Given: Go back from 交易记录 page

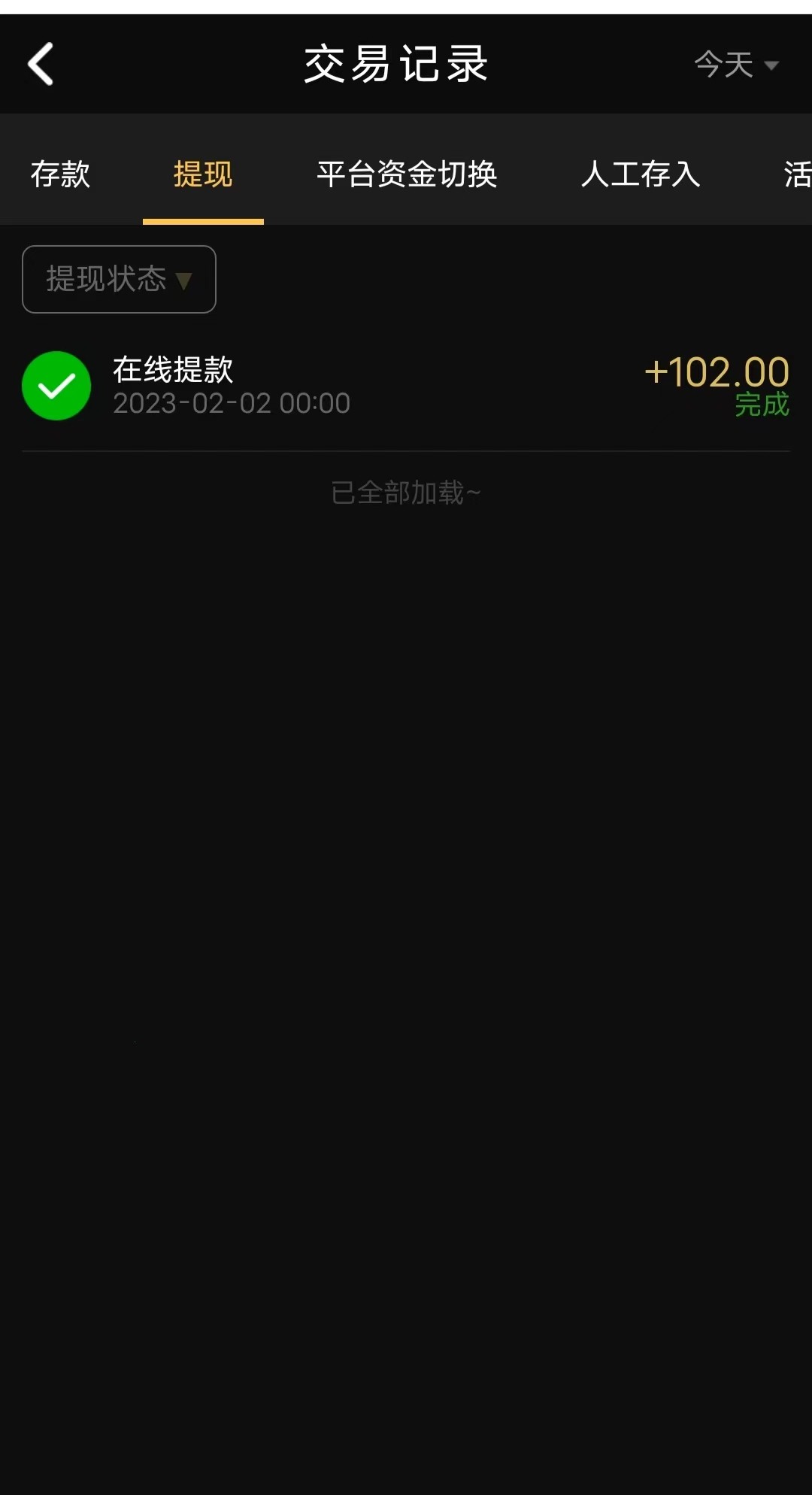Looking at the screenshot, I should 41,64.
